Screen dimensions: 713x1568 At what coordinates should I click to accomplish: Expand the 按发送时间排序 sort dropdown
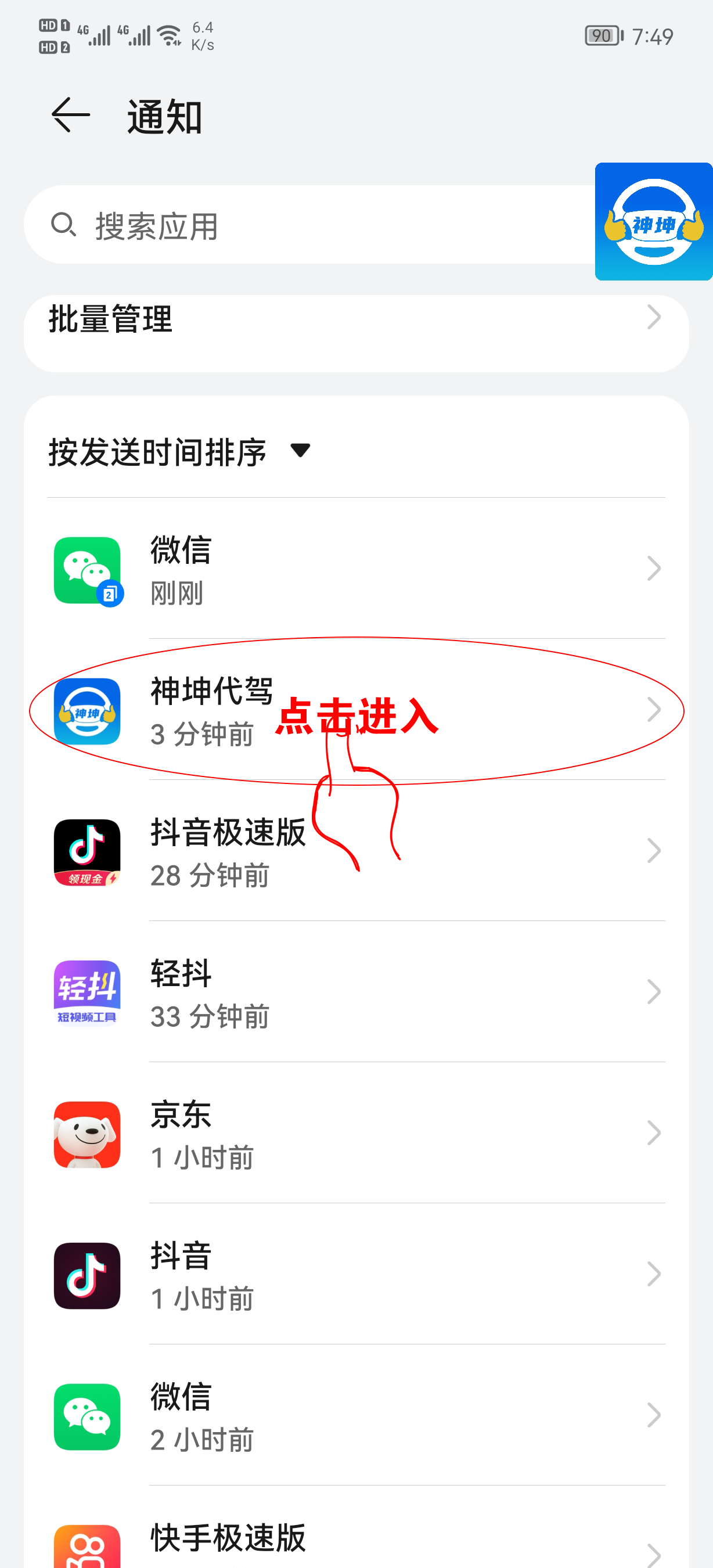pyautogui.click(x=180, y=452)
